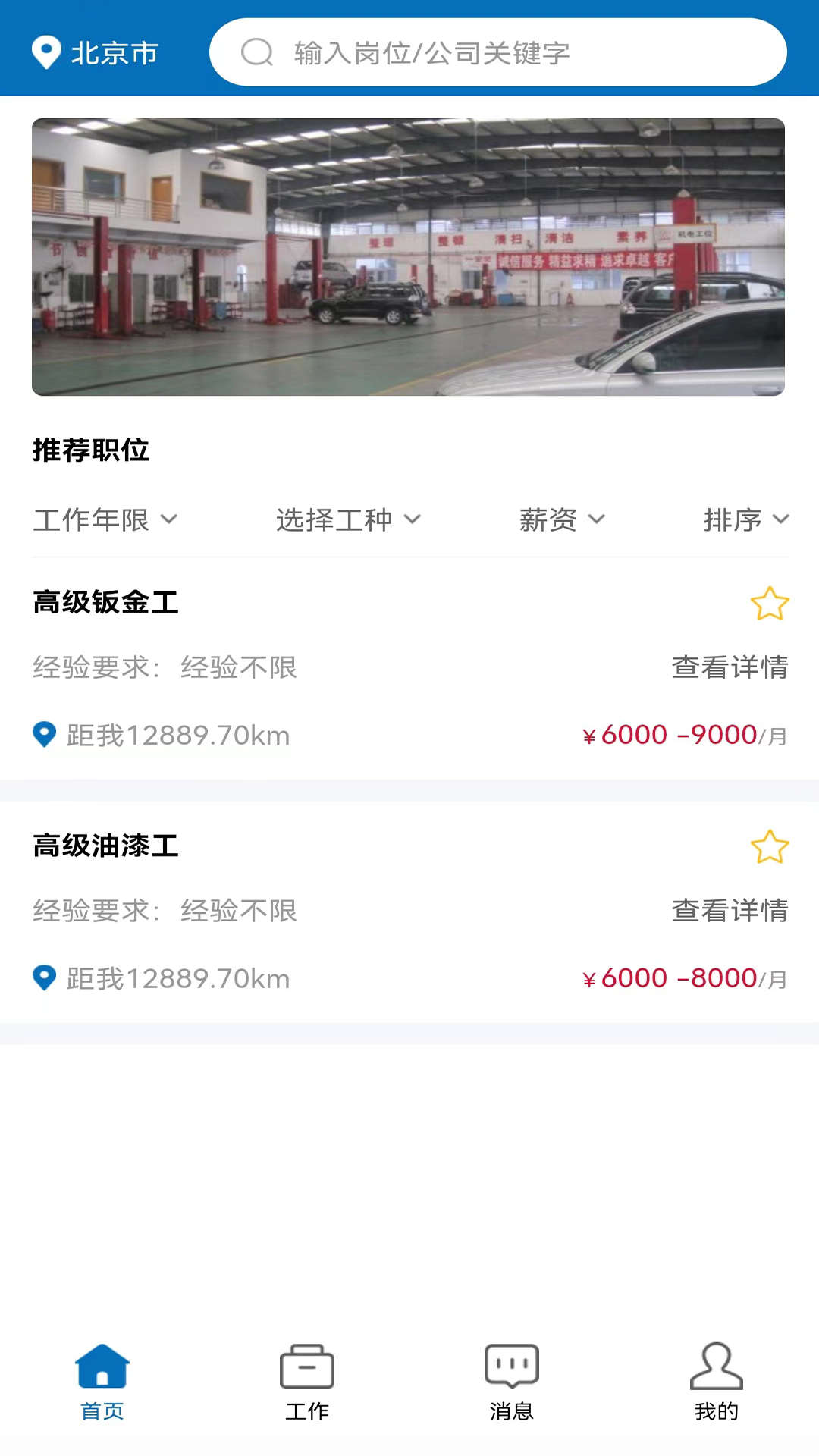Toggle the star on the first job listing
819x1456 pixels.
768,603
